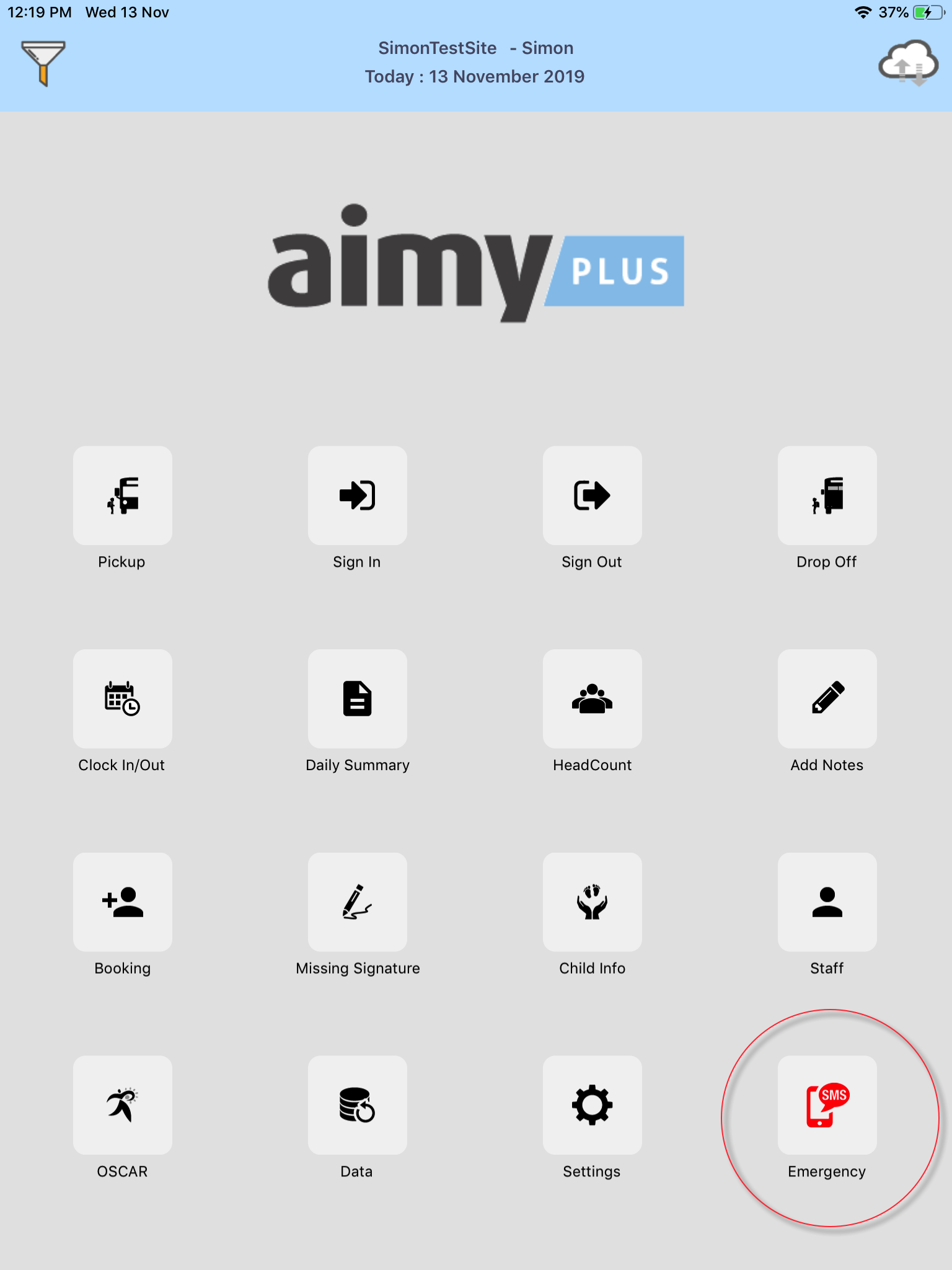Image resolution: width=952 pixels, height=1270 pixels.
Task: Select the Drop Off tile
Action: click(827, 495)
